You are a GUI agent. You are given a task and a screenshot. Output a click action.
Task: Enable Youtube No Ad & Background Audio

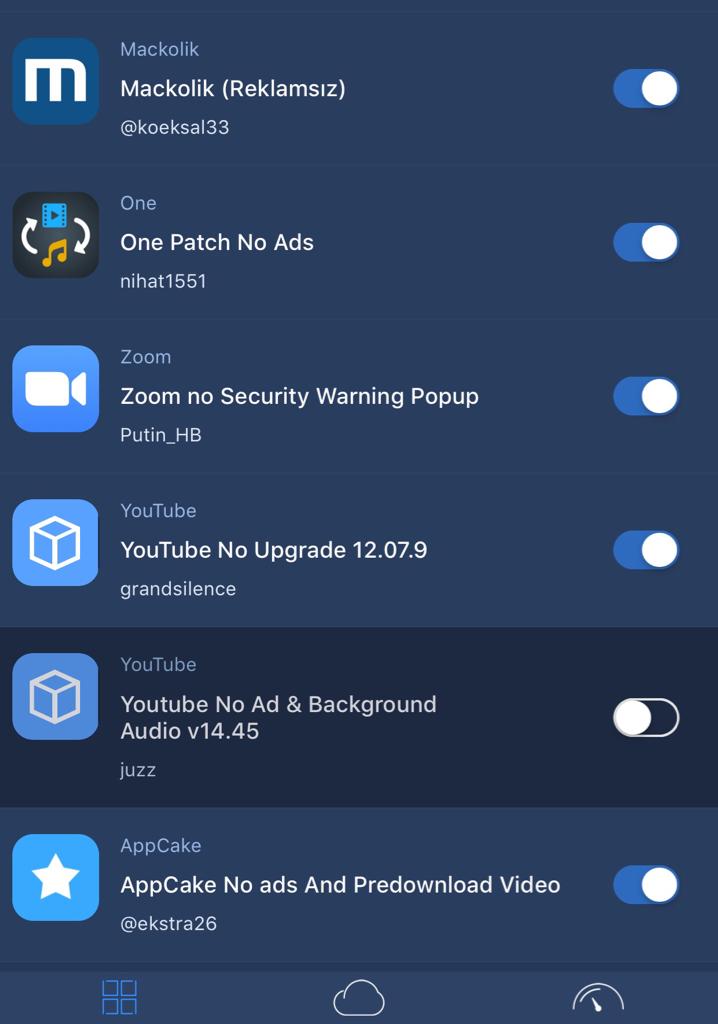coord(646,718)
